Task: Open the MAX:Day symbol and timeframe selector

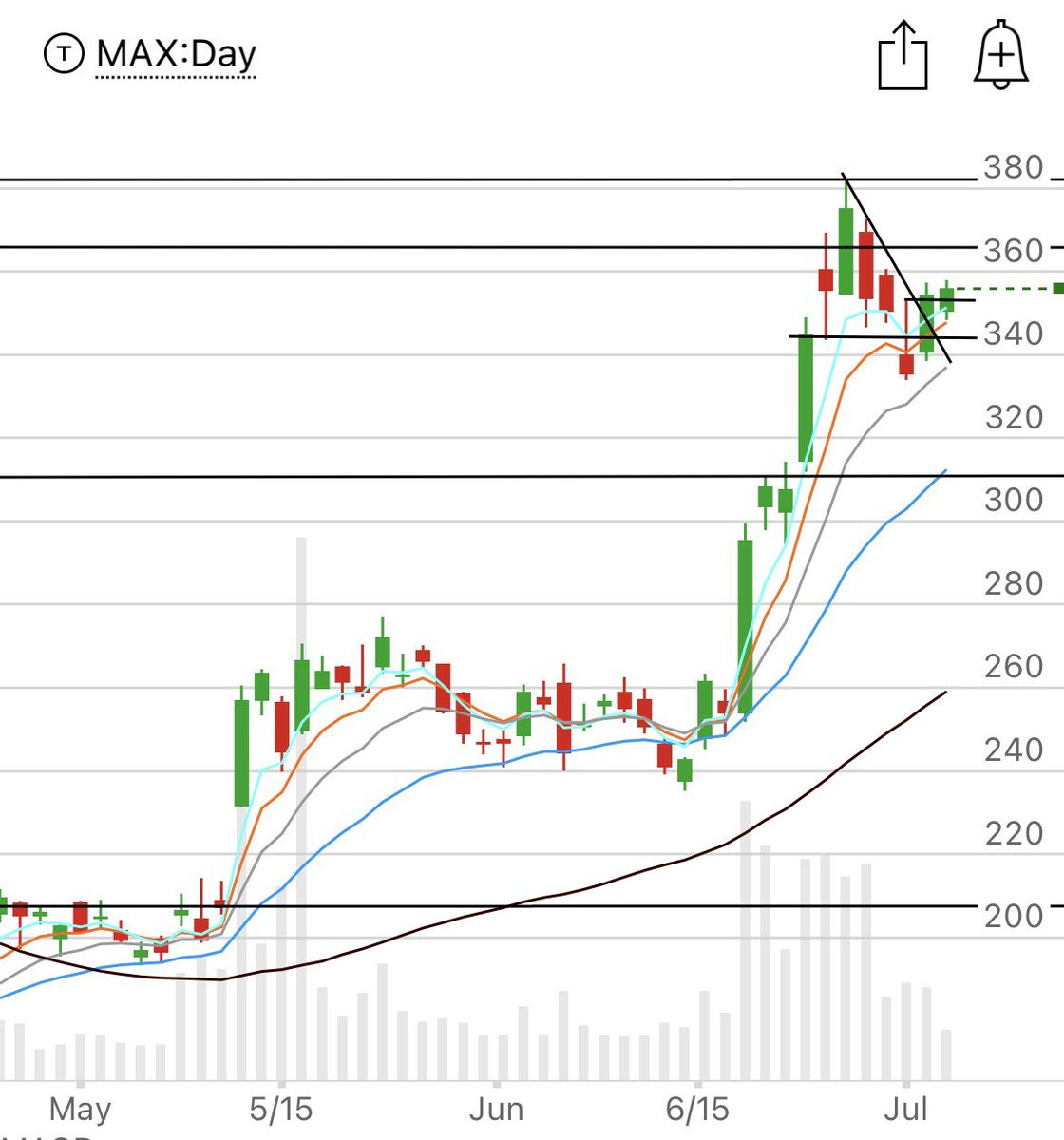Action: (176, 54)
